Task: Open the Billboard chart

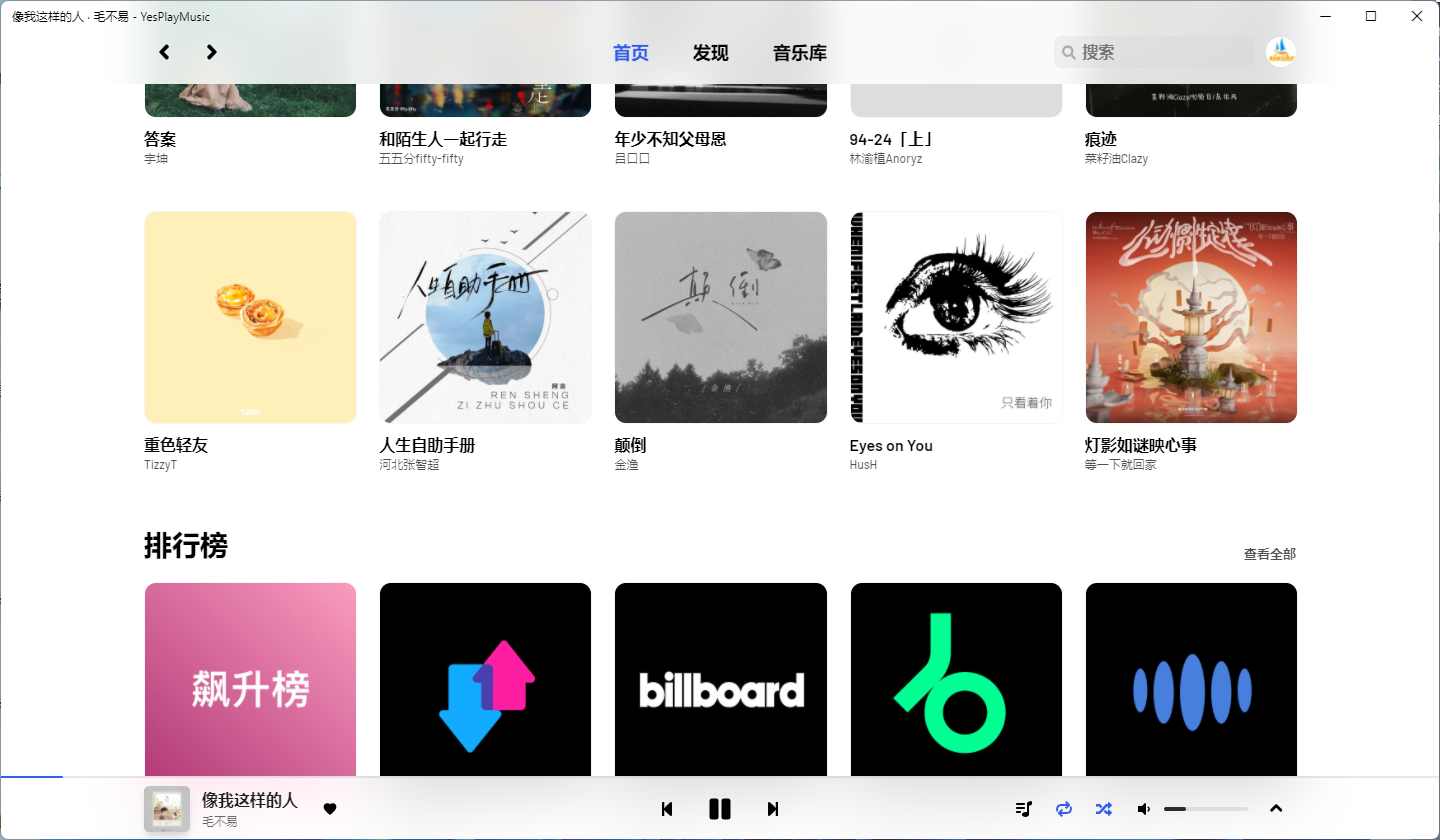Action: point(720,680)
